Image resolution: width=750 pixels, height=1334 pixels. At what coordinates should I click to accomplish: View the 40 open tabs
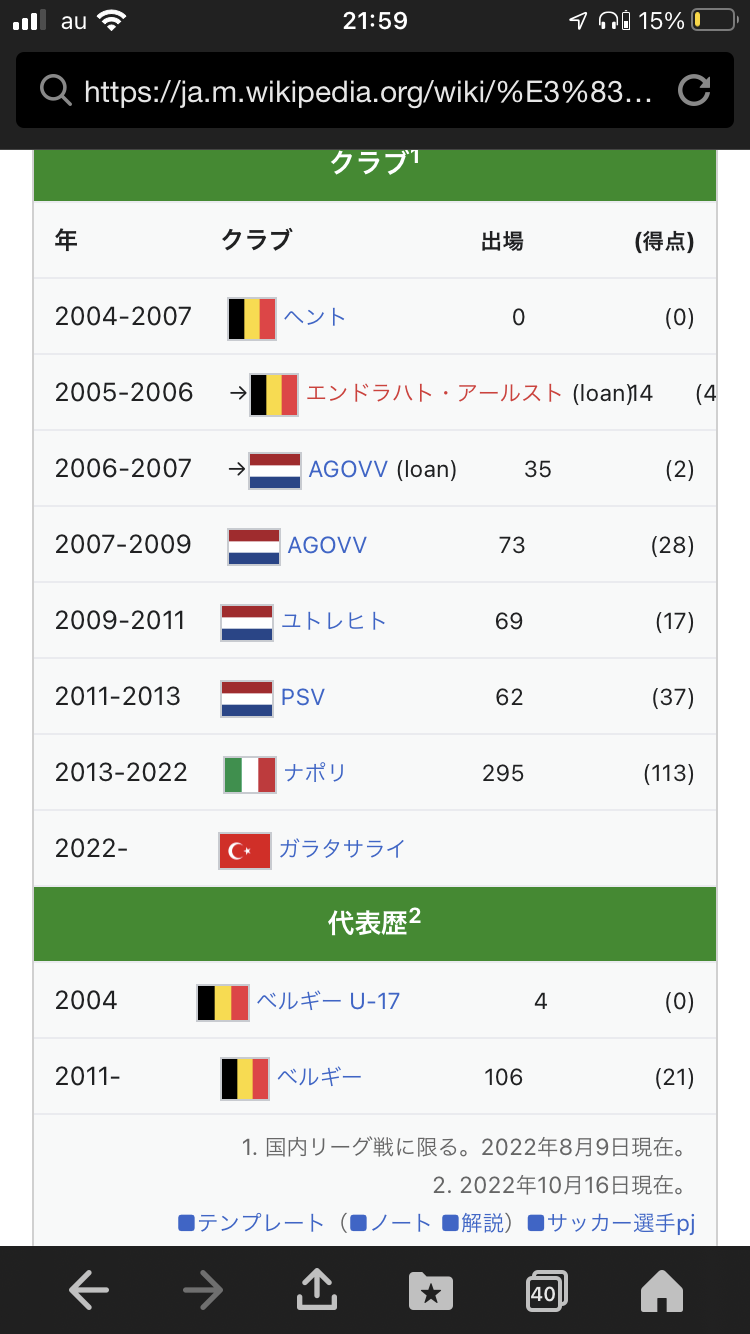click(546, 1291)
